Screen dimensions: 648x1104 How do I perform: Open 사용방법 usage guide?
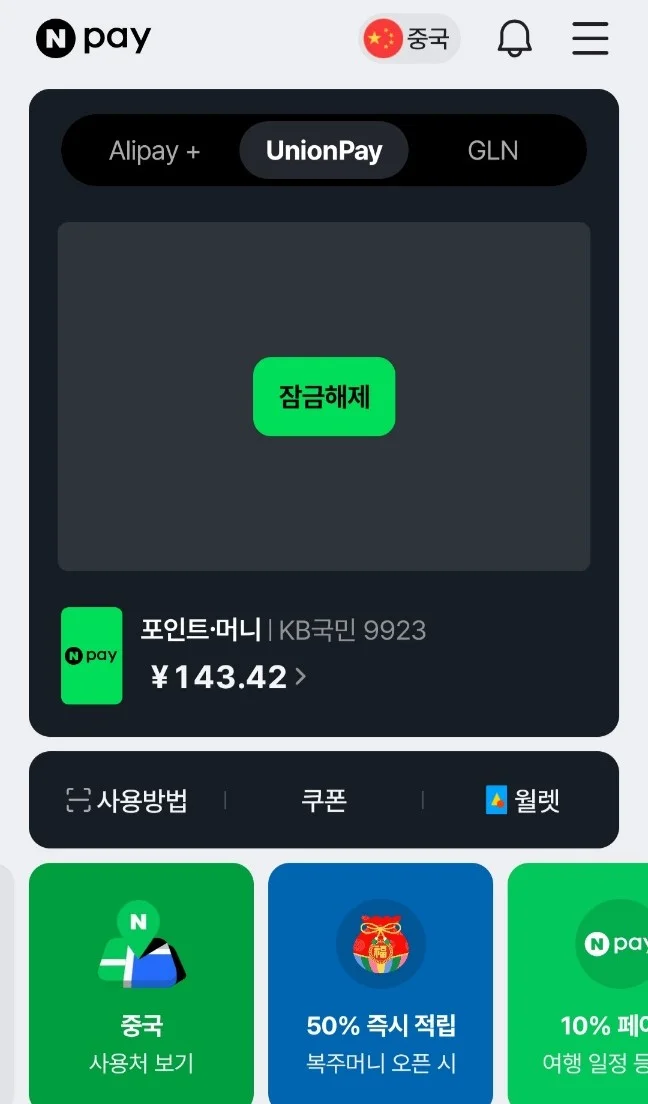click(x=127, y=800)
